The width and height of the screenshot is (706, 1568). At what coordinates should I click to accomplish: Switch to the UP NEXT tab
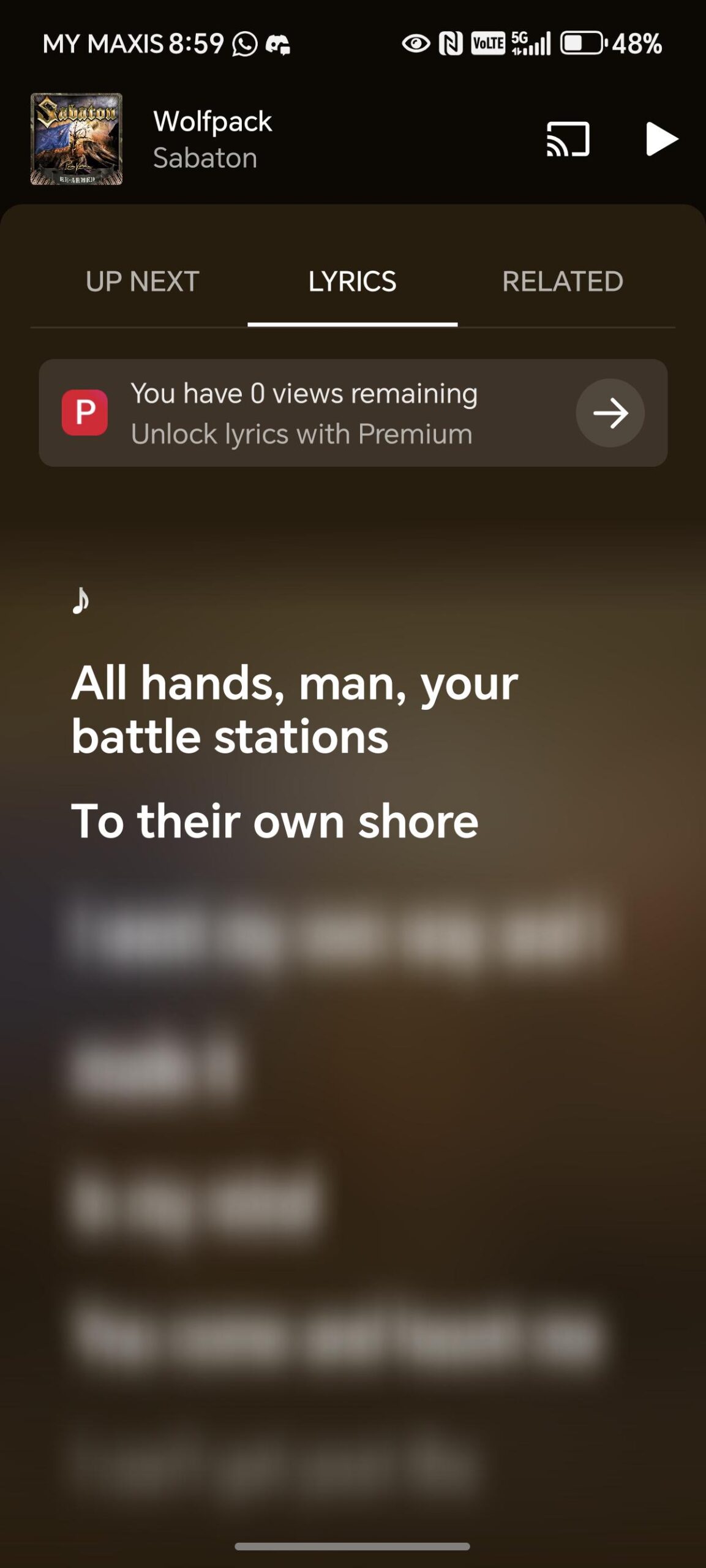(x=142, y=282)
